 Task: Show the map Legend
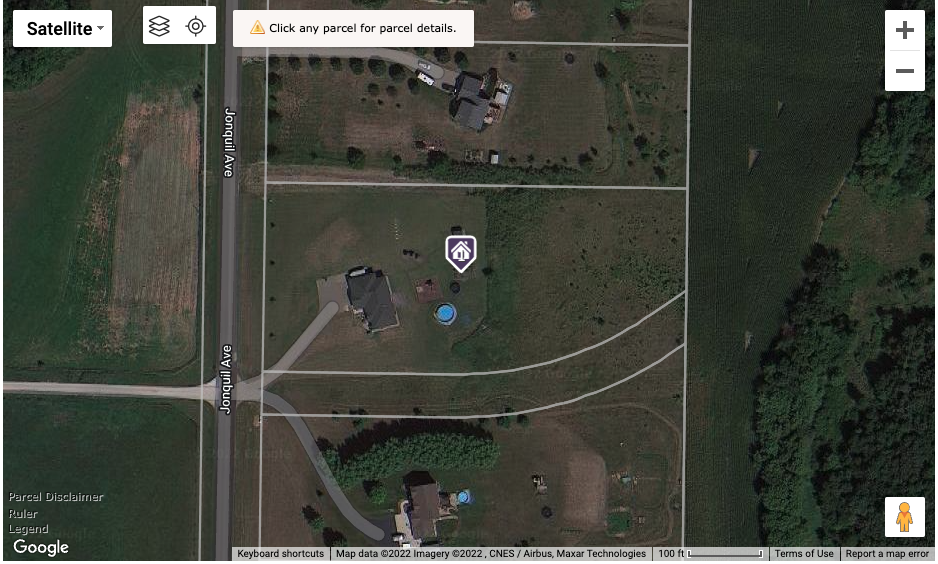[x=28, y=528]
